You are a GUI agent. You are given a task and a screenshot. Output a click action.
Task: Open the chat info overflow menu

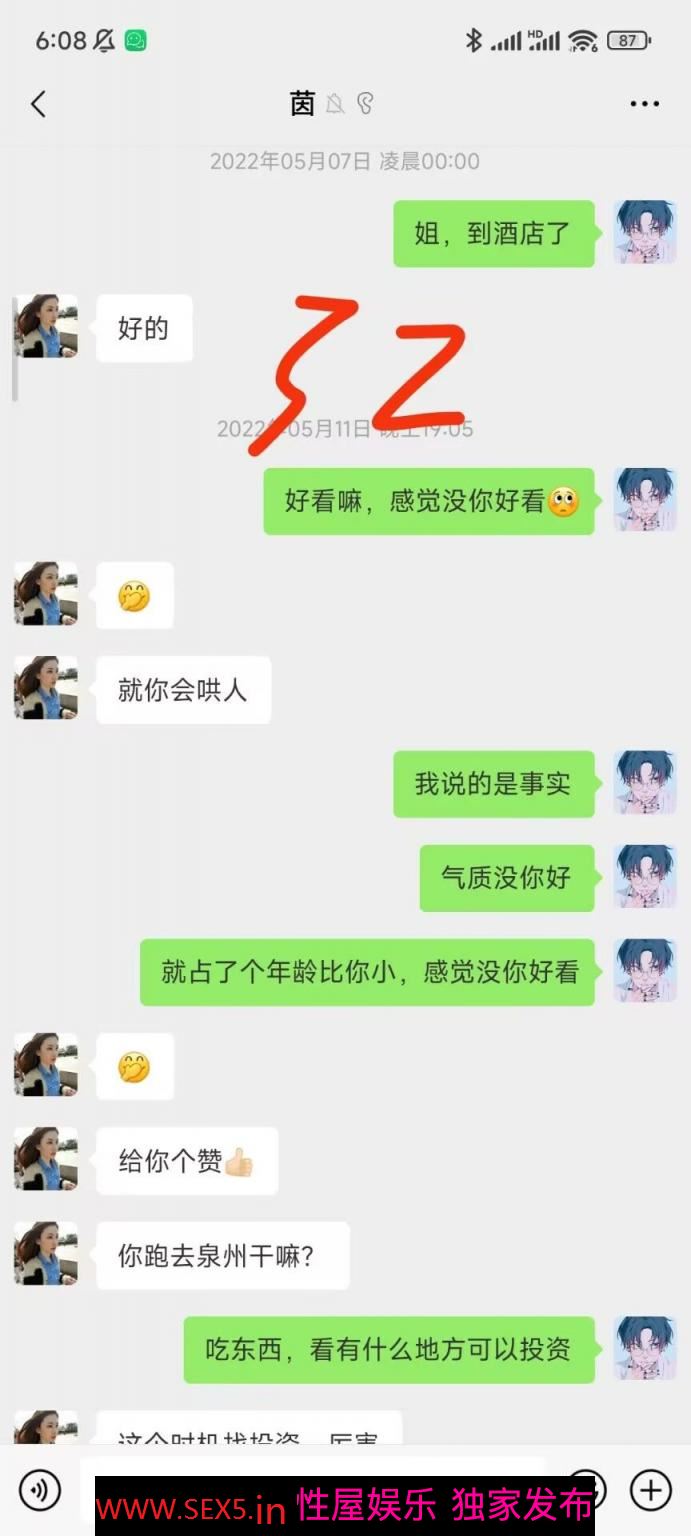coord(644,104)
